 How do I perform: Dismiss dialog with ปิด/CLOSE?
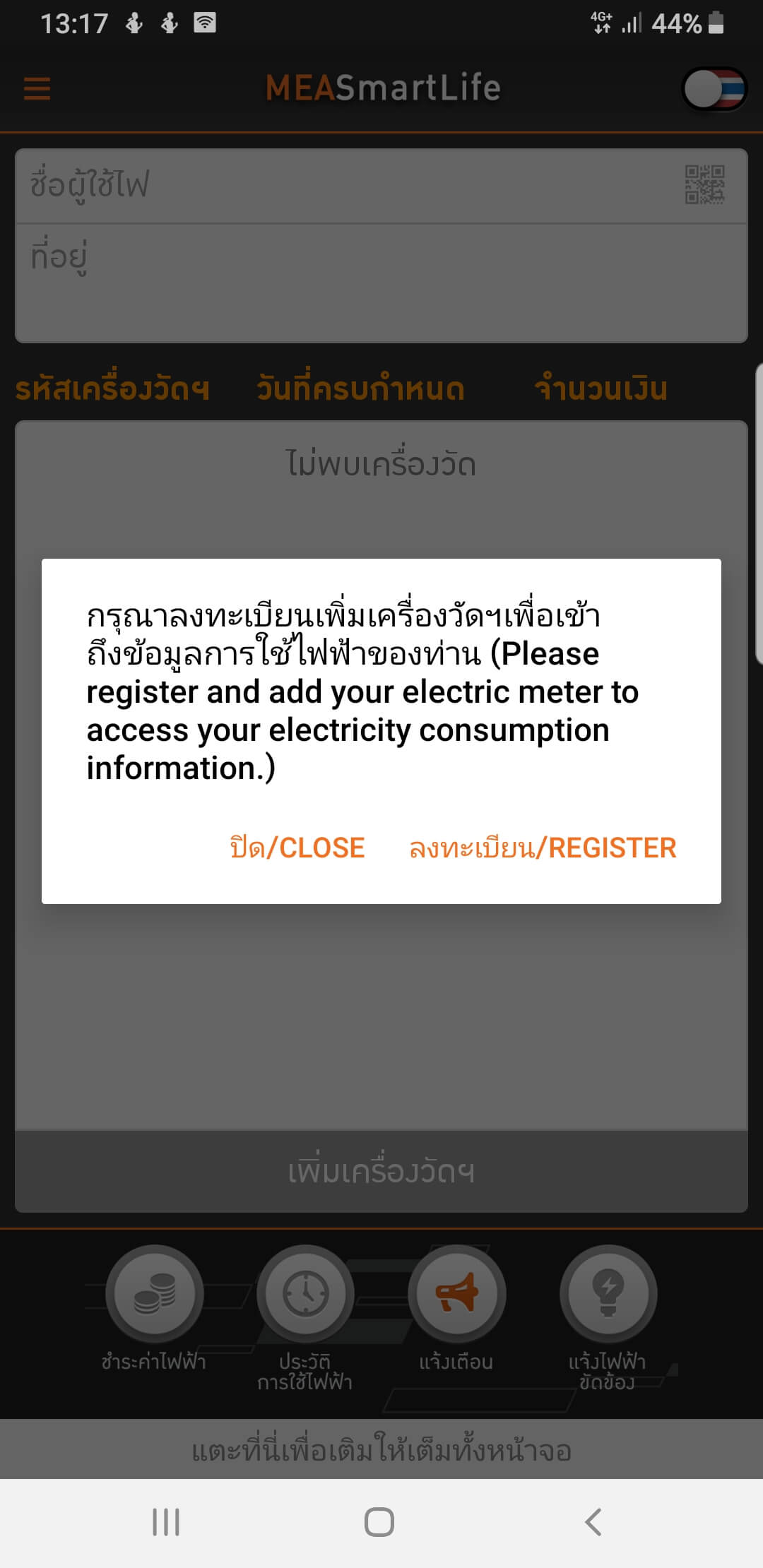point(297,848)
